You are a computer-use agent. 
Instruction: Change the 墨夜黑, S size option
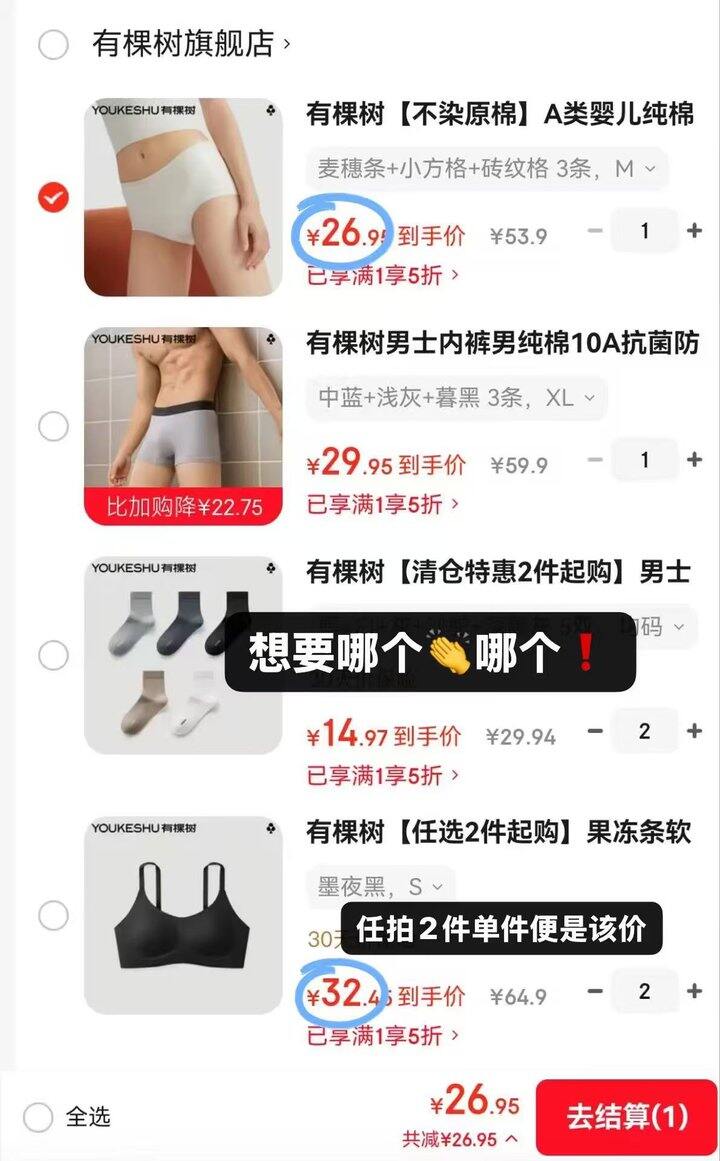pos(380,886)
